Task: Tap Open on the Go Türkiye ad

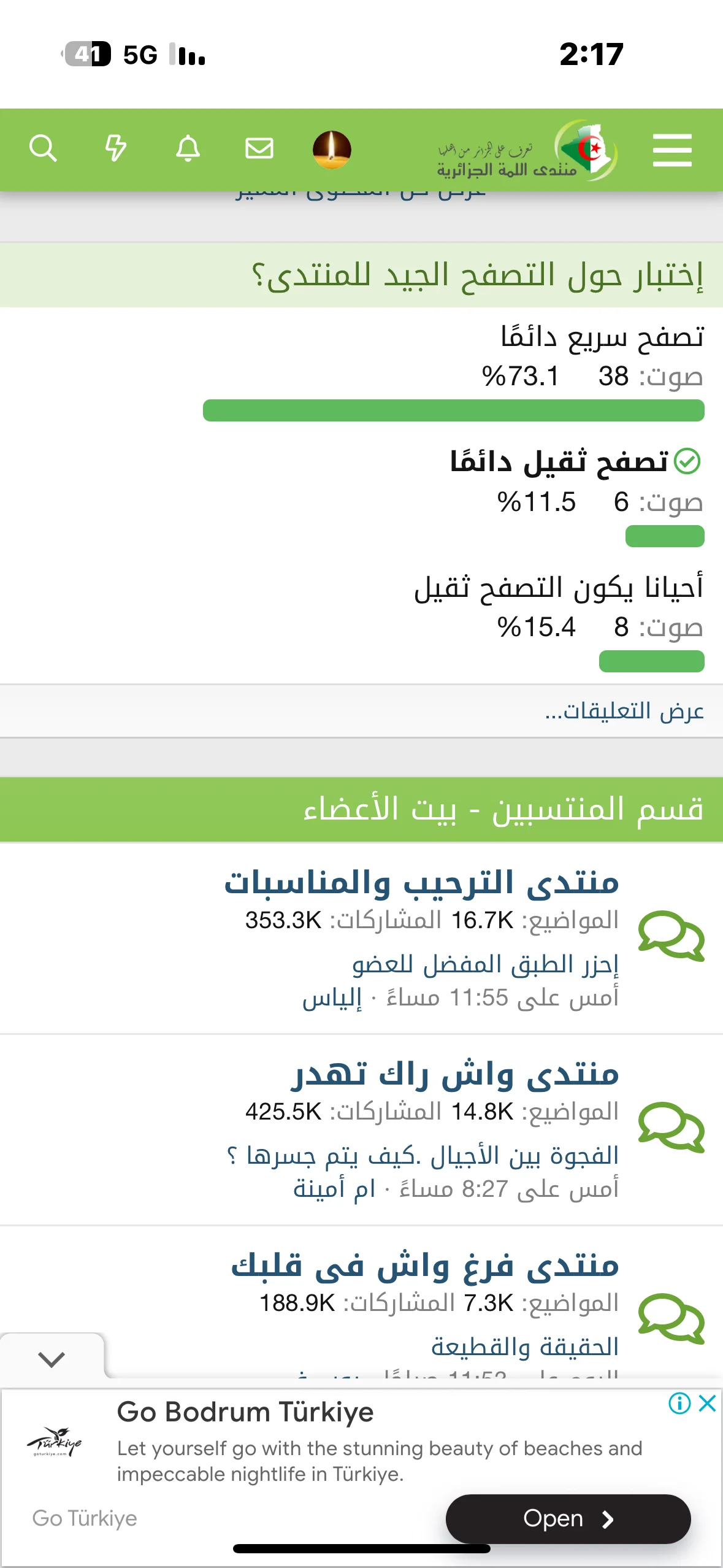Action: coord(568,1519)
